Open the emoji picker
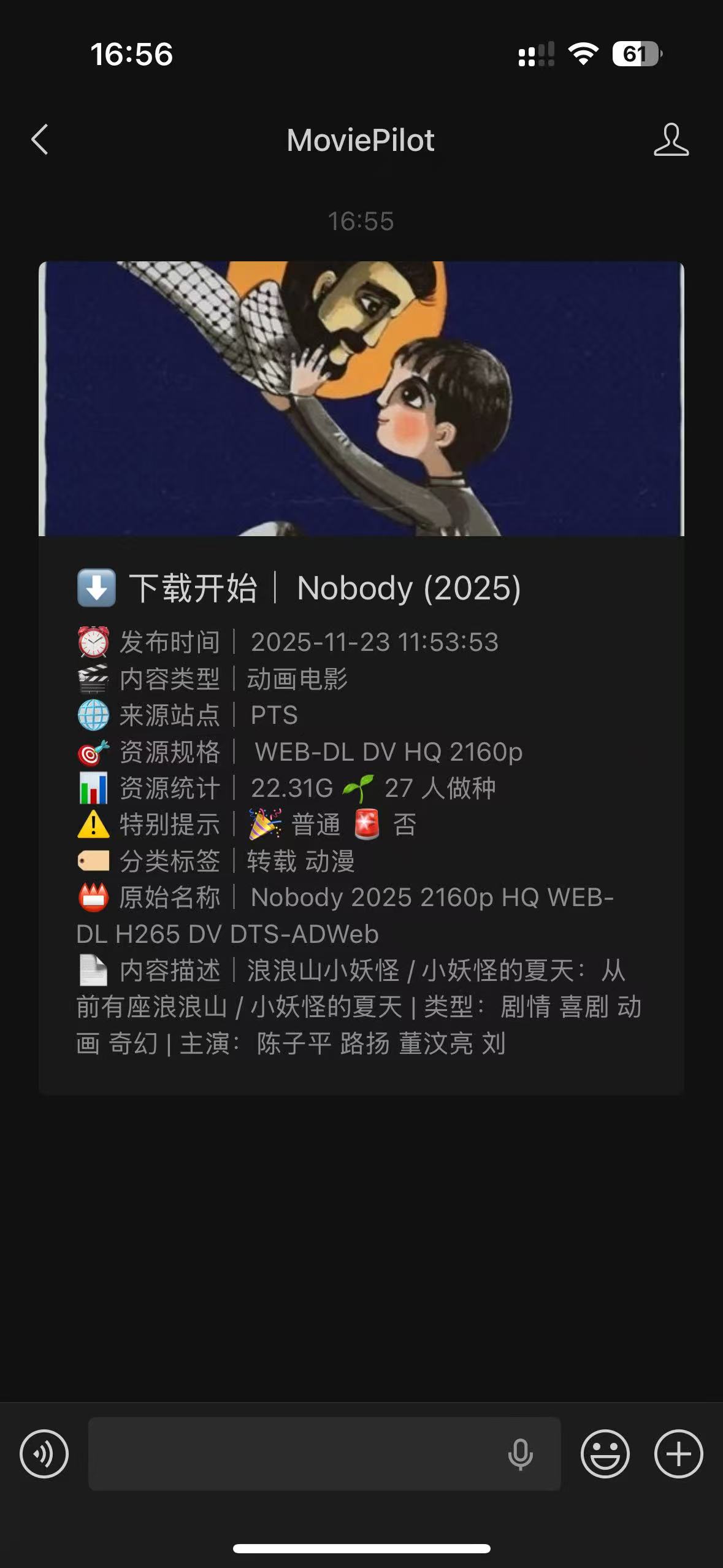Viewport: 723px width, 1568px height. pos(605,1453)
